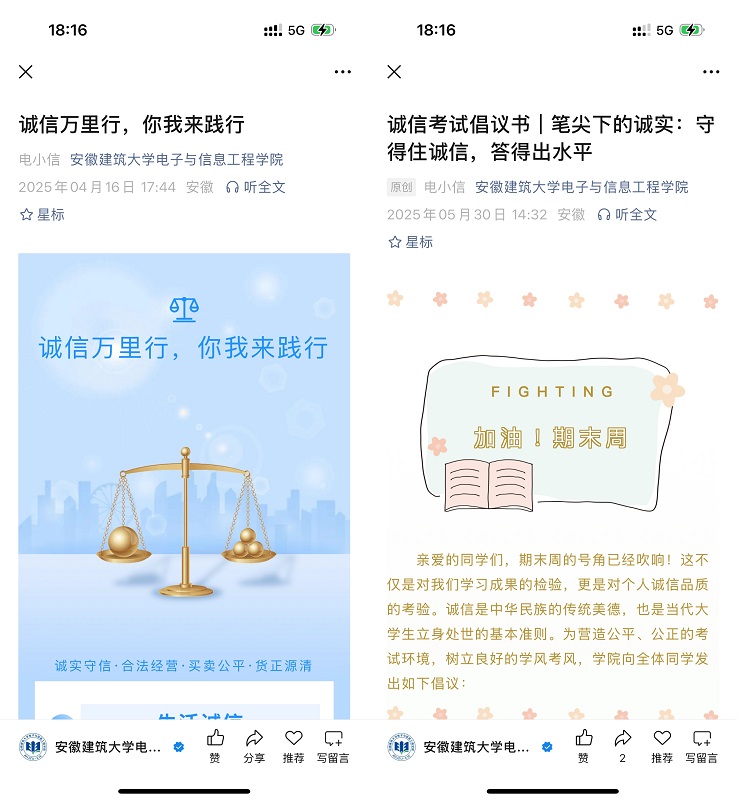Viewport: 737px width, 801px height.
Task: Share the 诚信万里行 article via 分享
Action: [254, 746]
